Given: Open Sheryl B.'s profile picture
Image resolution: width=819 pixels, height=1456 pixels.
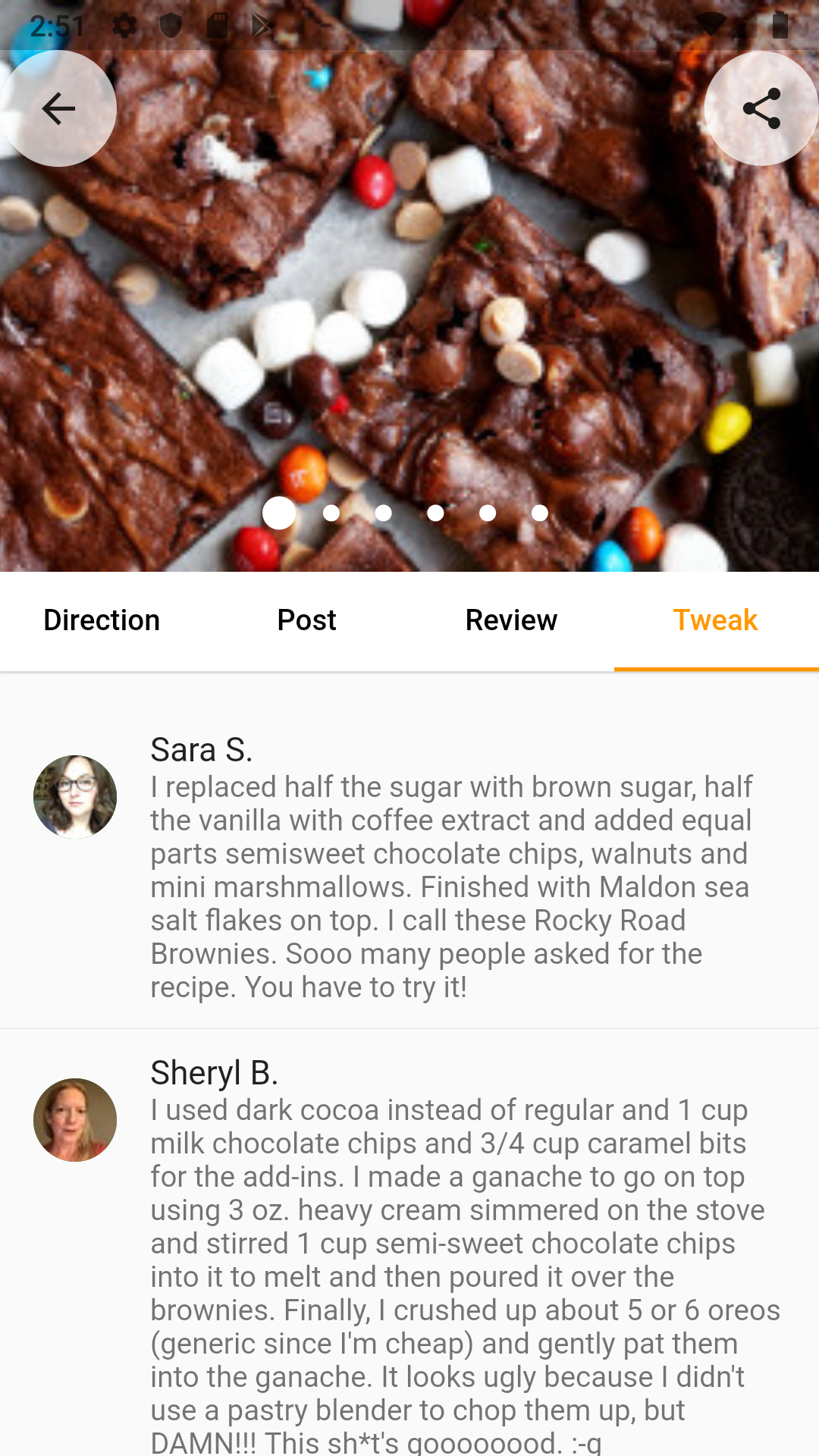Looking at the screenshot, I should click(x=75, y=1119).
